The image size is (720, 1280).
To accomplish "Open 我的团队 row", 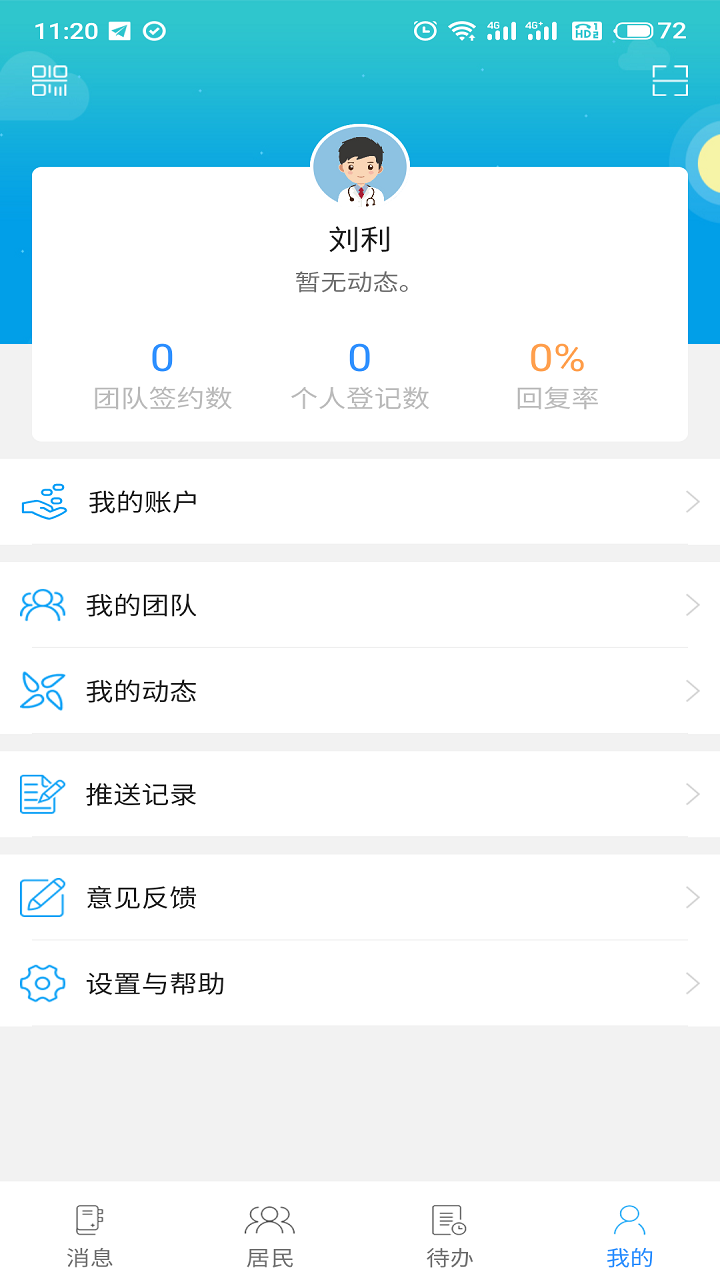I will (360, 605).
